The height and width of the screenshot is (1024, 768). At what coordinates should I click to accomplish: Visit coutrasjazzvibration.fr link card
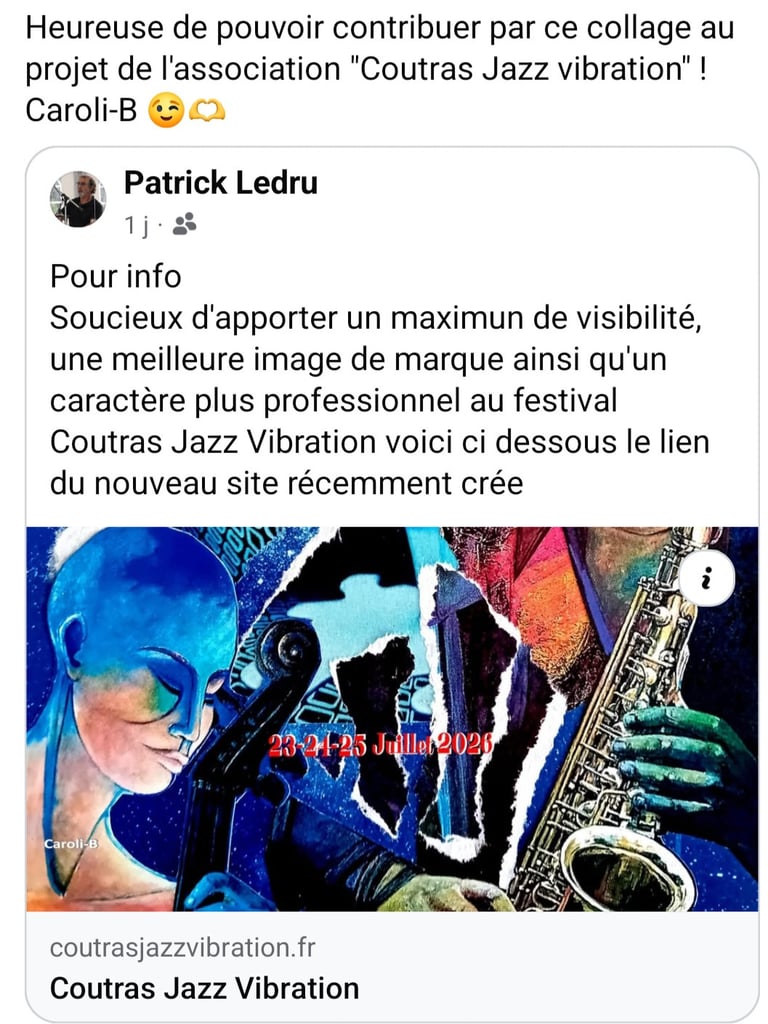tap(392, 966)
